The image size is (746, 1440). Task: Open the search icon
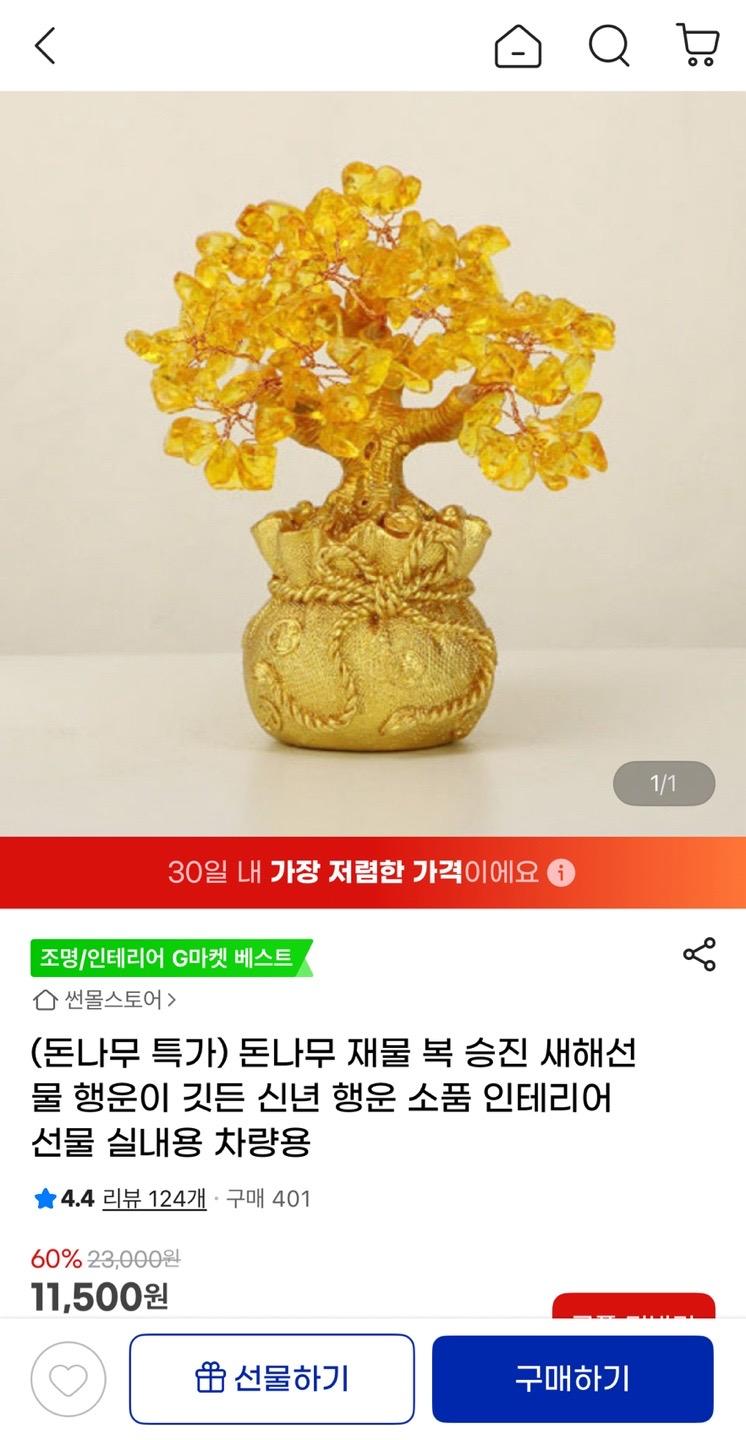click(608, 46)
